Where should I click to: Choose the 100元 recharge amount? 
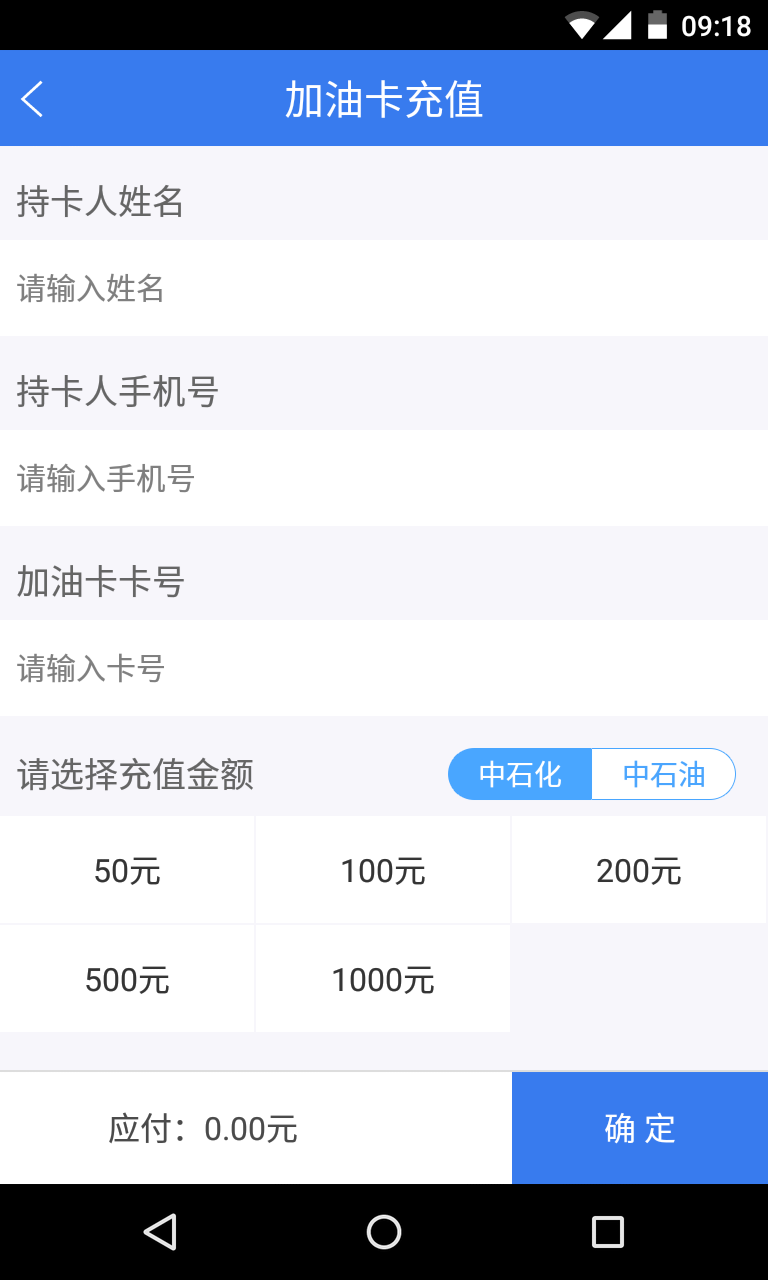coord(383,871)
